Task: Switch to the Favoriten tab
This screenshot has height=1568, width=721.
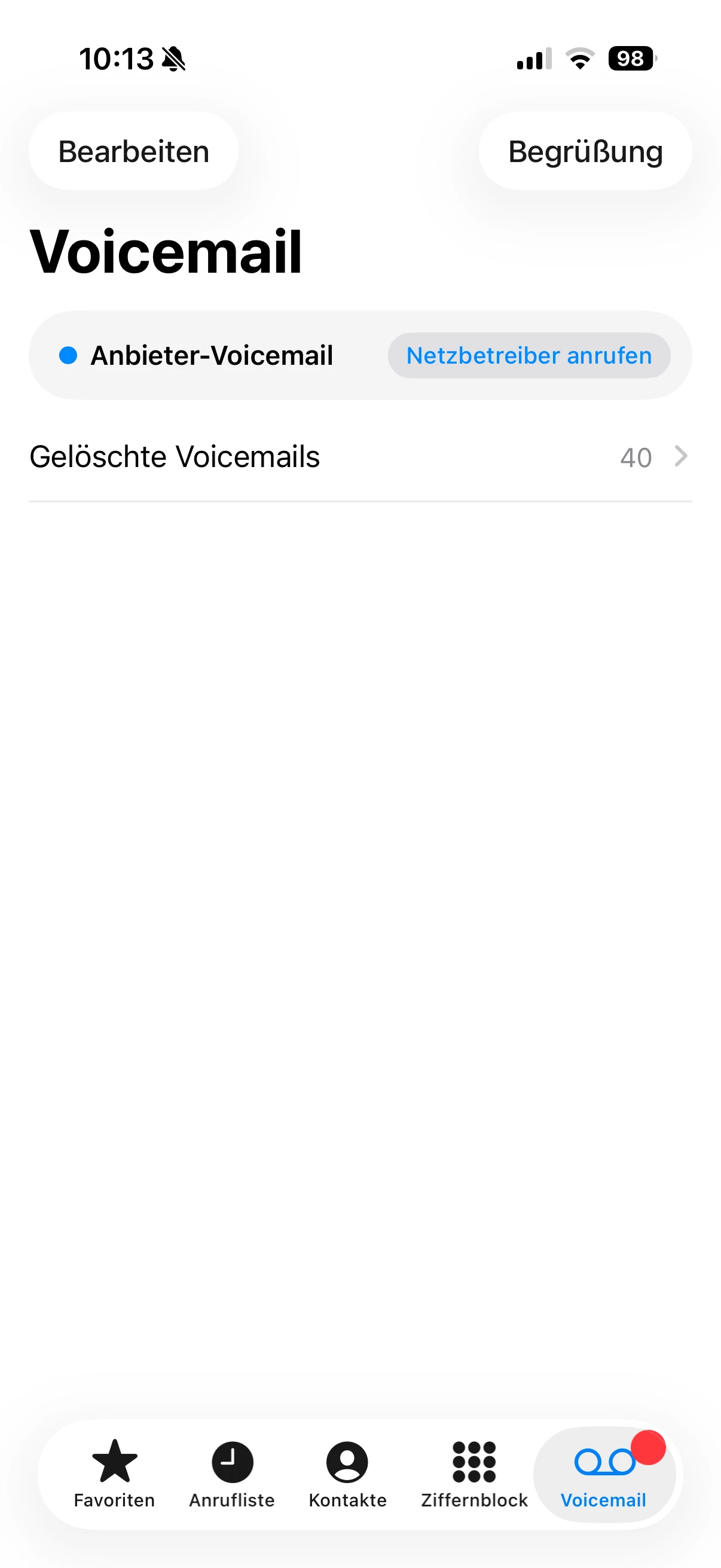Action: point(114,1473)
